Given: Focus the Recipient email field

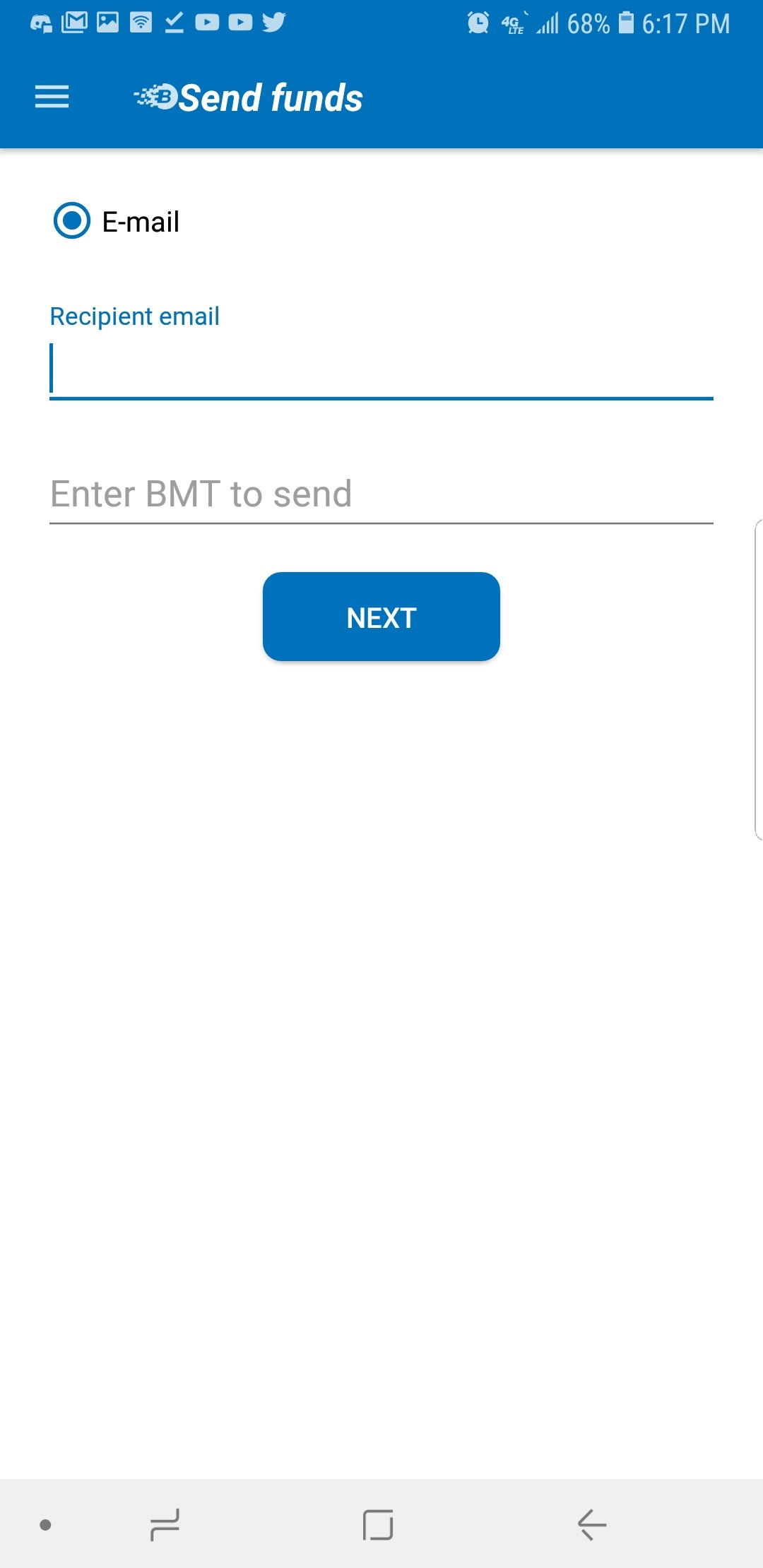Looking at the screenshot, I should tap(381, 369).
